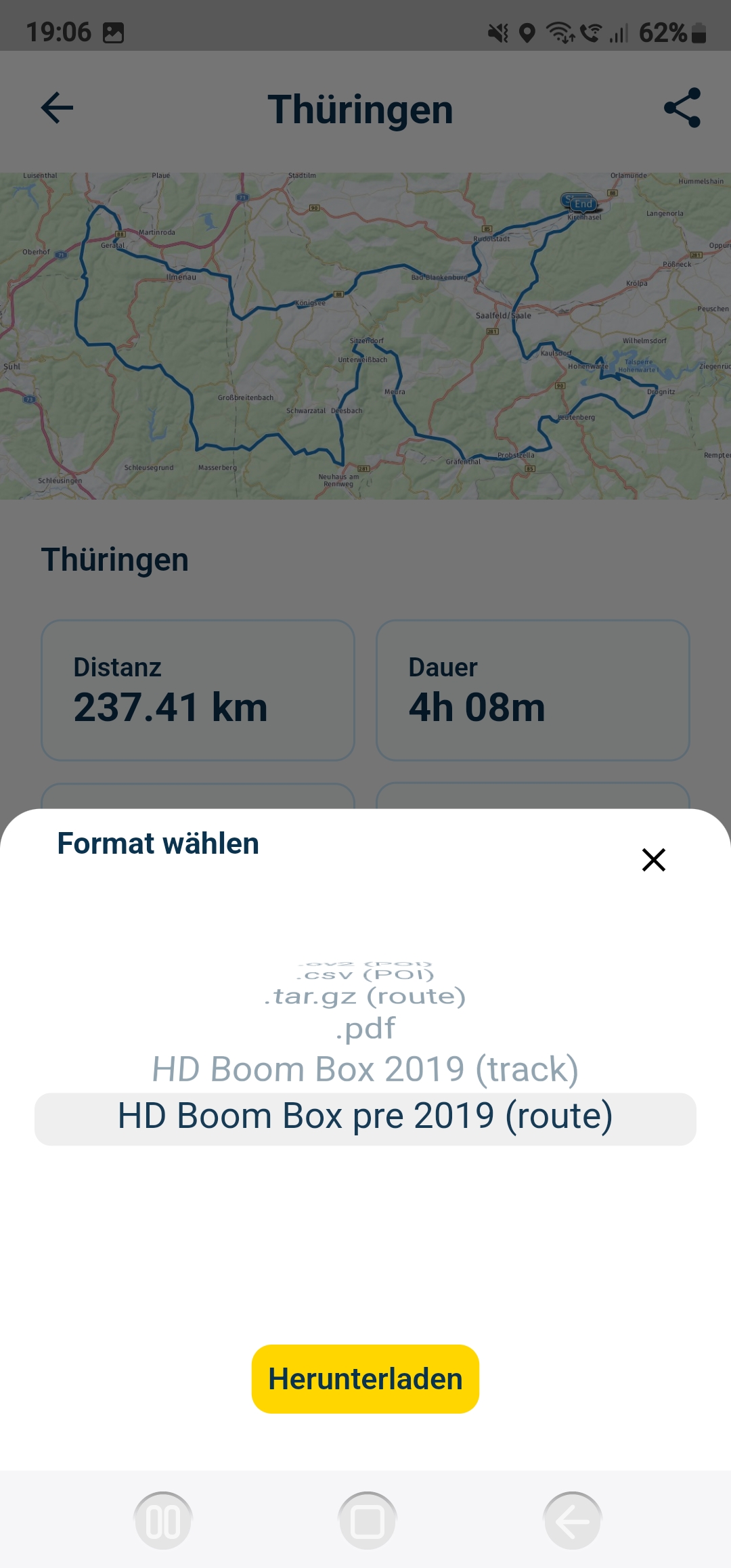
Task: Close the Format wählen sheet
Action: [x=653, y=860]
